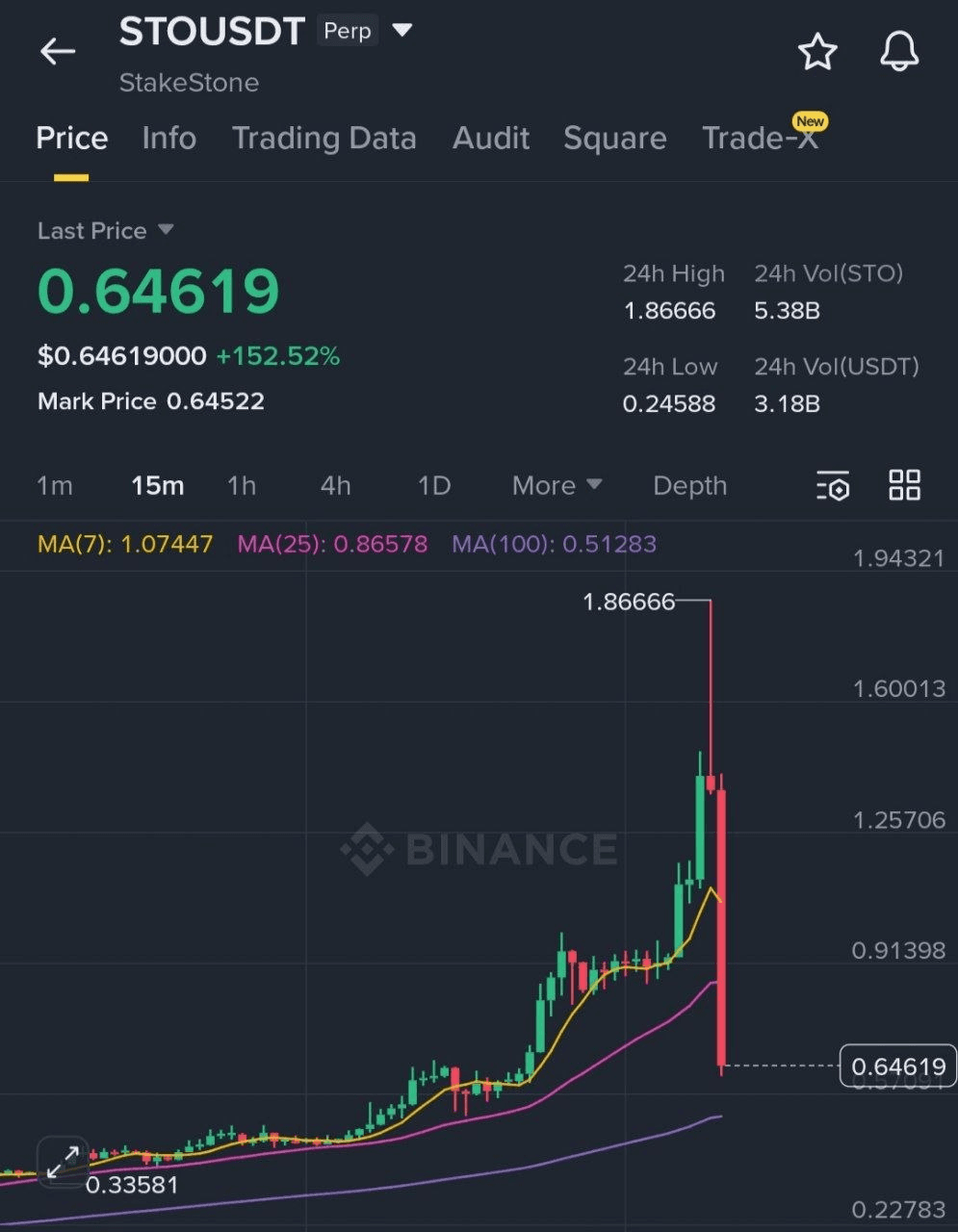958x1232 pixels.
Task: Expand chart to full screen
Action: pos(63,1162)
